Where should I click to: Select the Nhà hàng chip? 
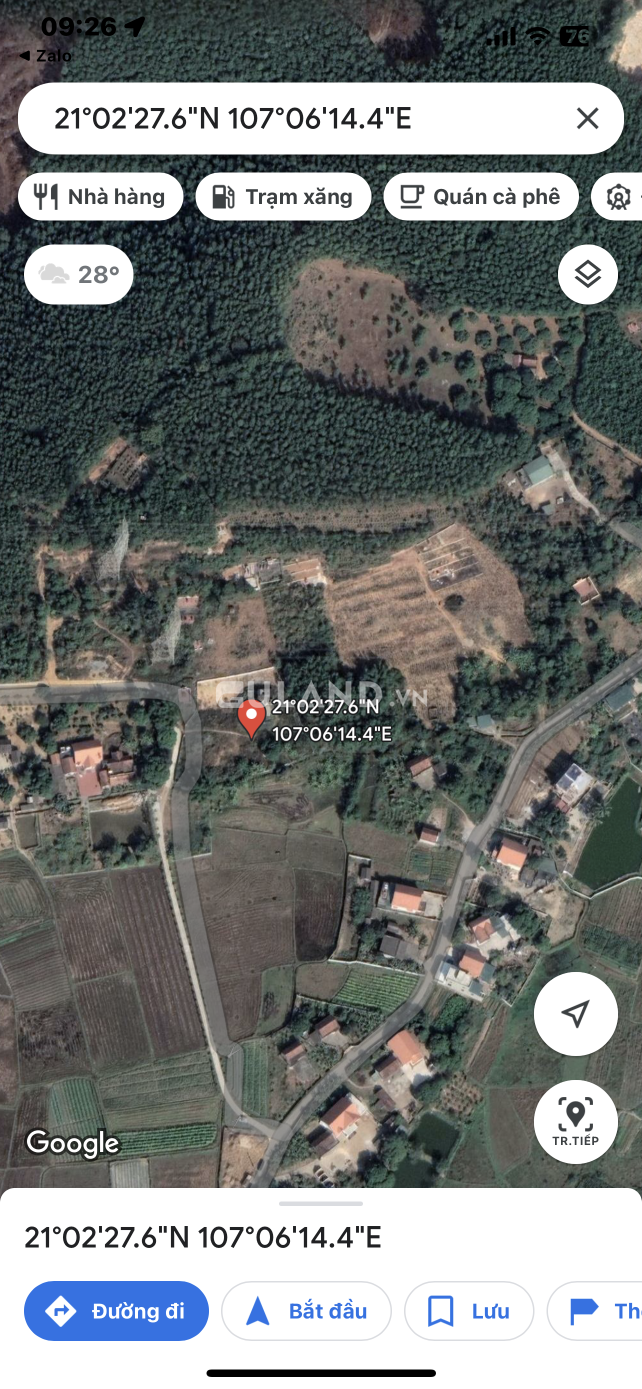100,197
